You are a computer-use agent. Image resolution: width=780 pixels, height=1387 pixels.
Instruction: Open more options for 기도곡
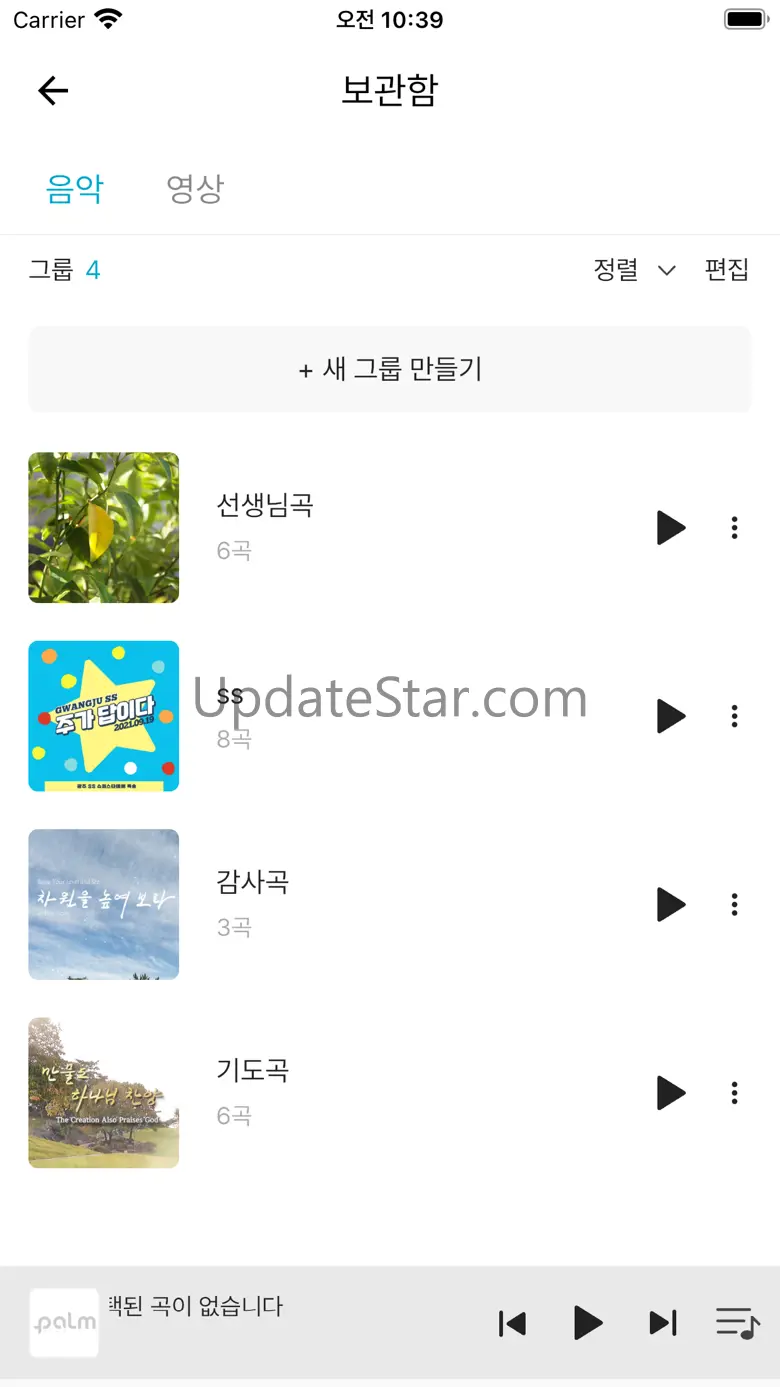point(735,1093)
